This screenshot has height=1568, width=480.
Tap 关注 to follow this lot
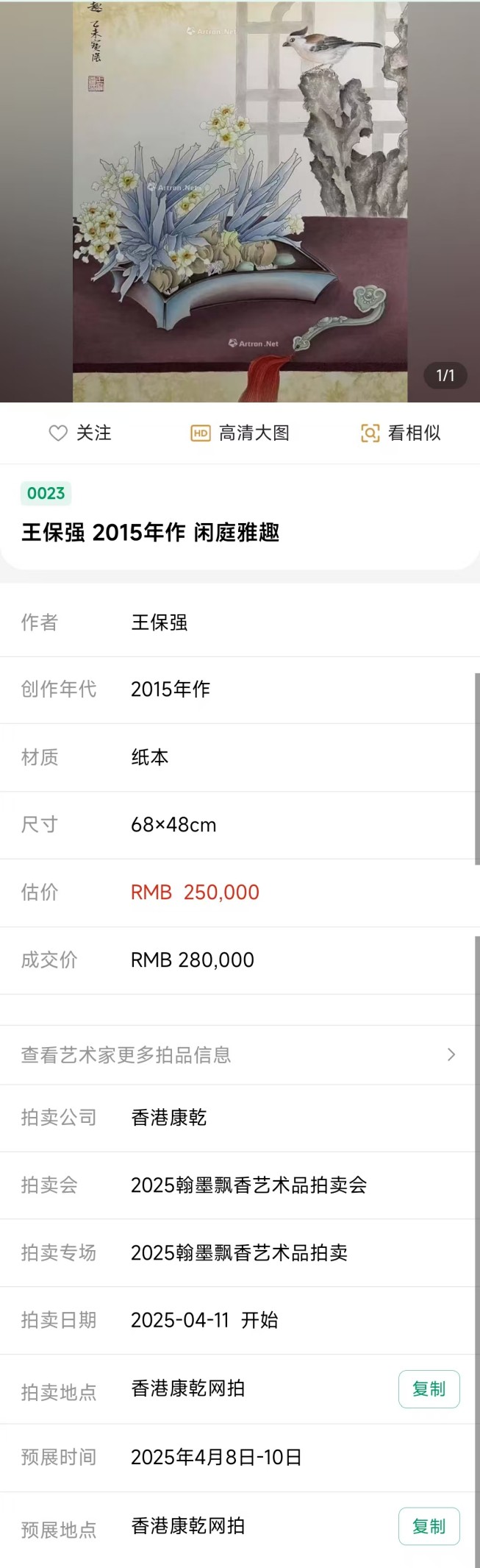(x=80, y=433)
